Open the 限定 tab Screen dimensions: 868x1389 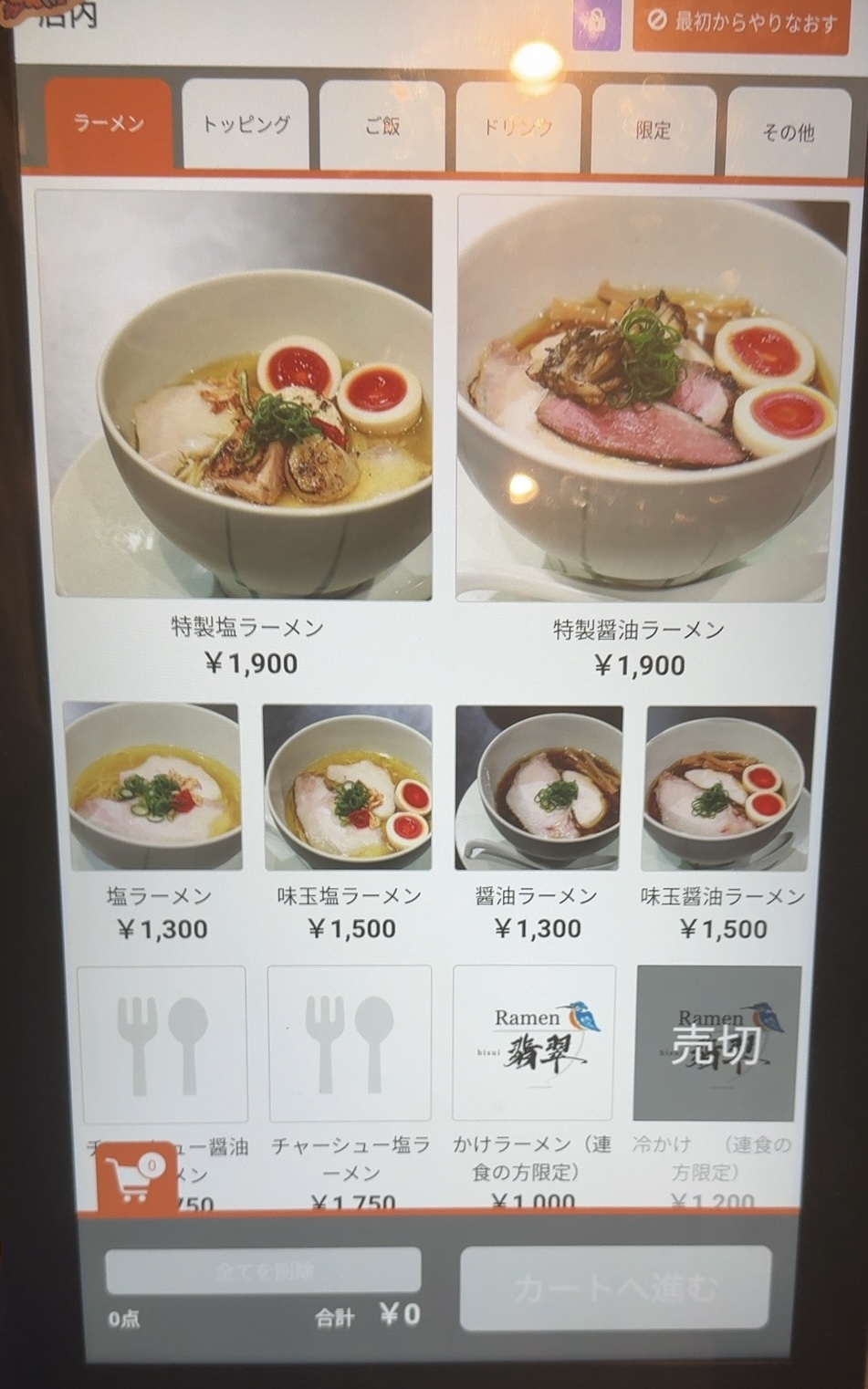click(653, 130)
